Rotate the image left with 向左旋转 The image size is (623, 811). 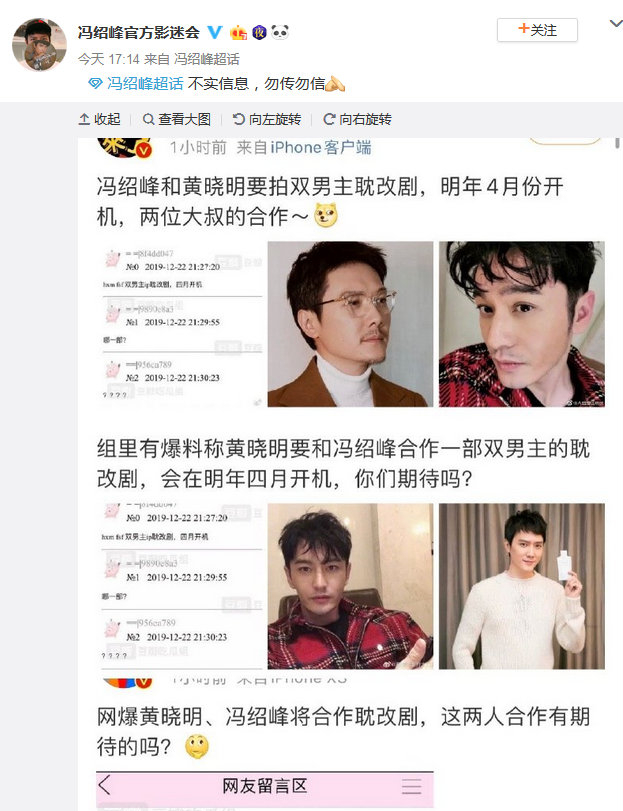[267, 119]
